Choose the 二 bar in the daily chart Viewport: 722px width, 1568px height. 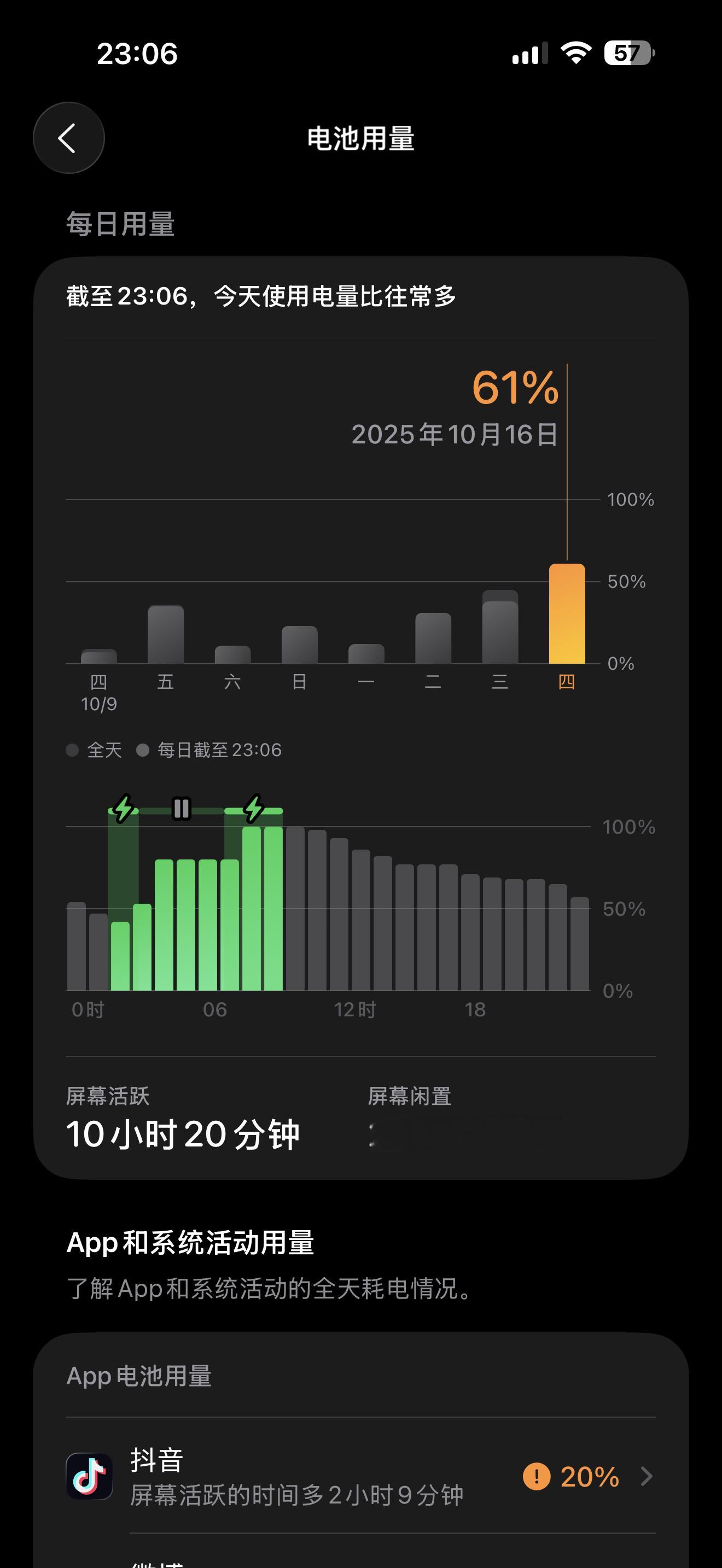pos(433,638)
